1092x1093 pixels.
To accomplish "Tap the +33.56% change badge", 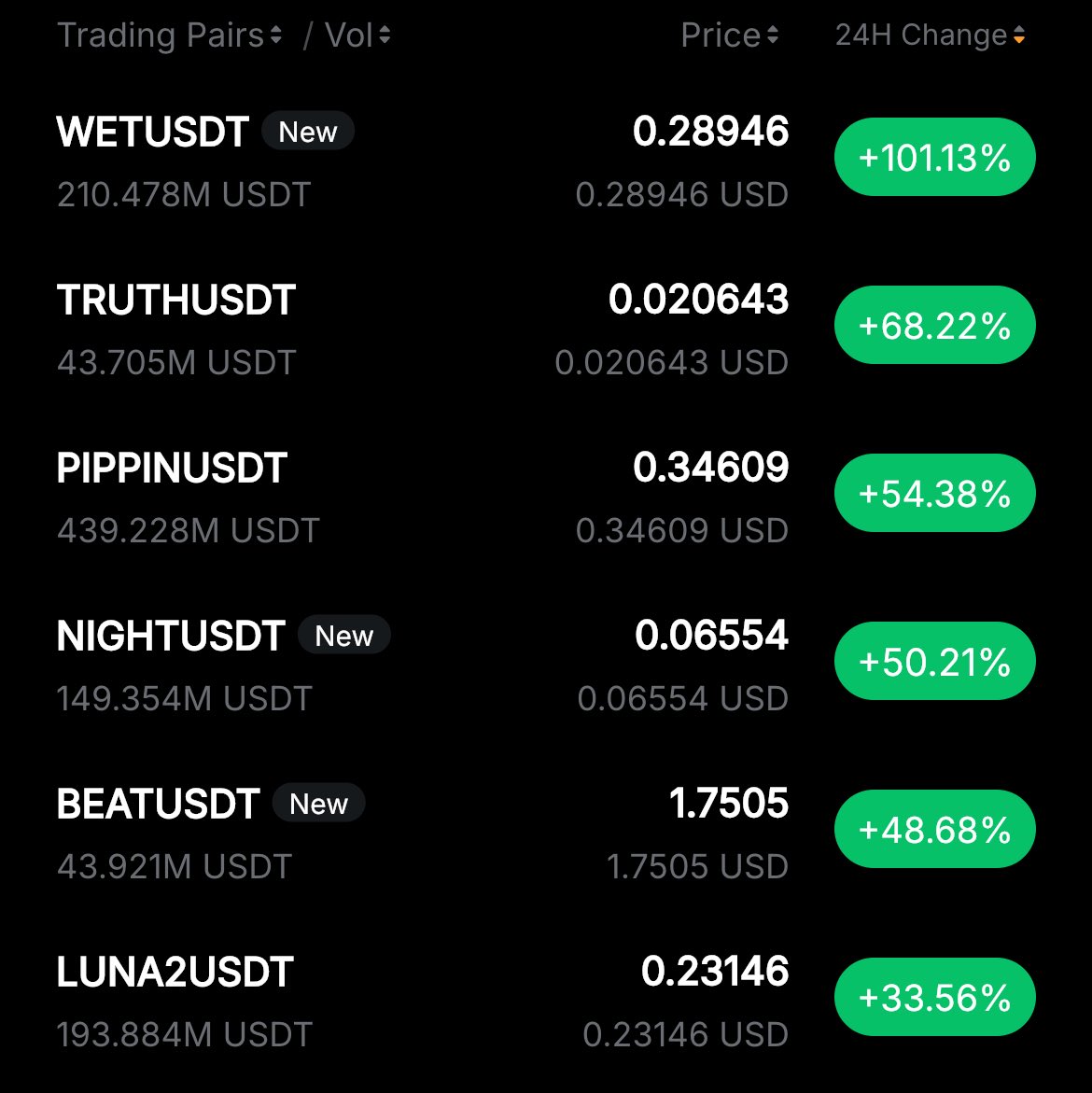I will [x=934, y=997].
